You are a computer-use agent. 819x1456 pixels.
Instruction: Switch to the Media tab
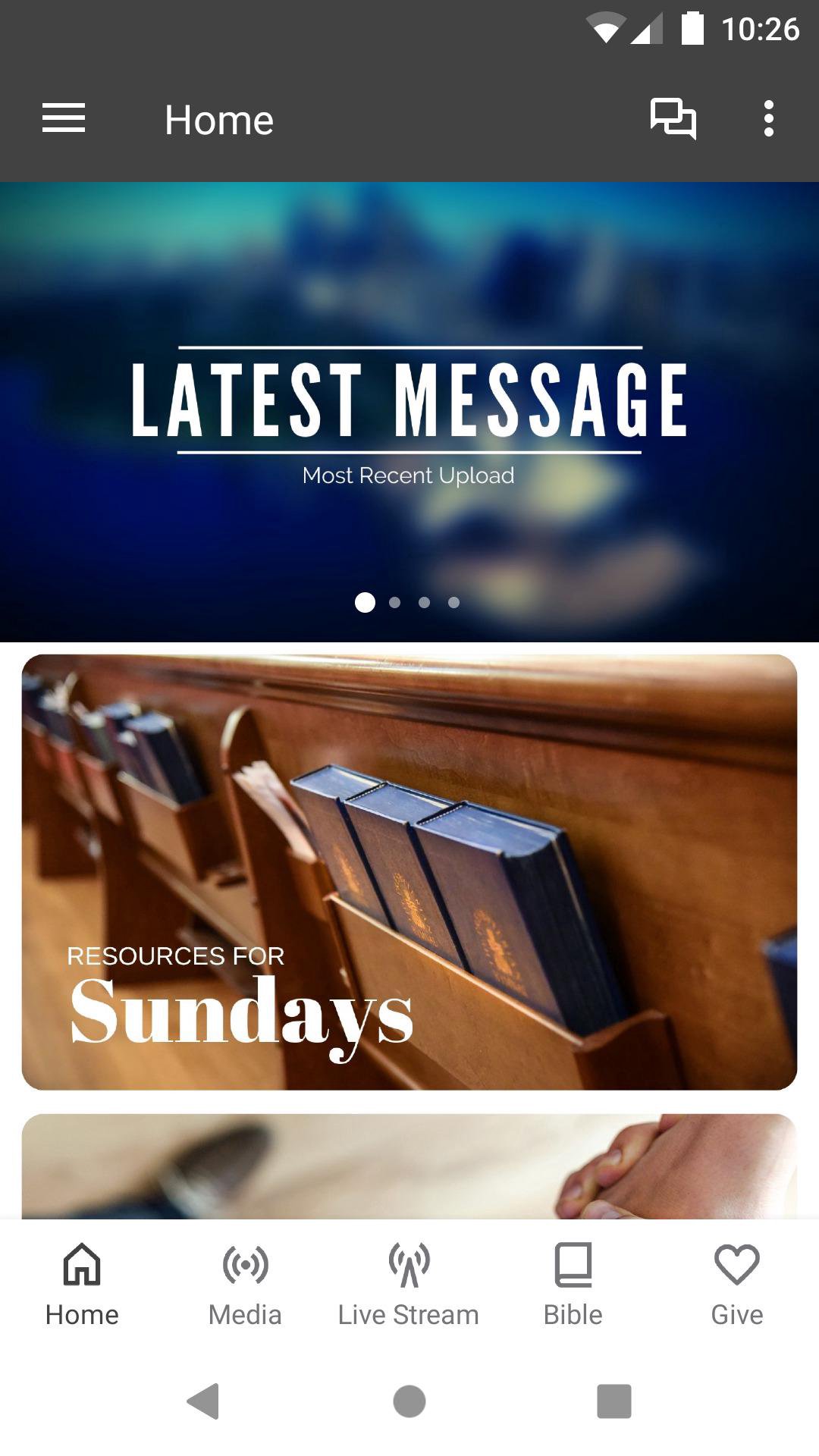[245, 1282]
